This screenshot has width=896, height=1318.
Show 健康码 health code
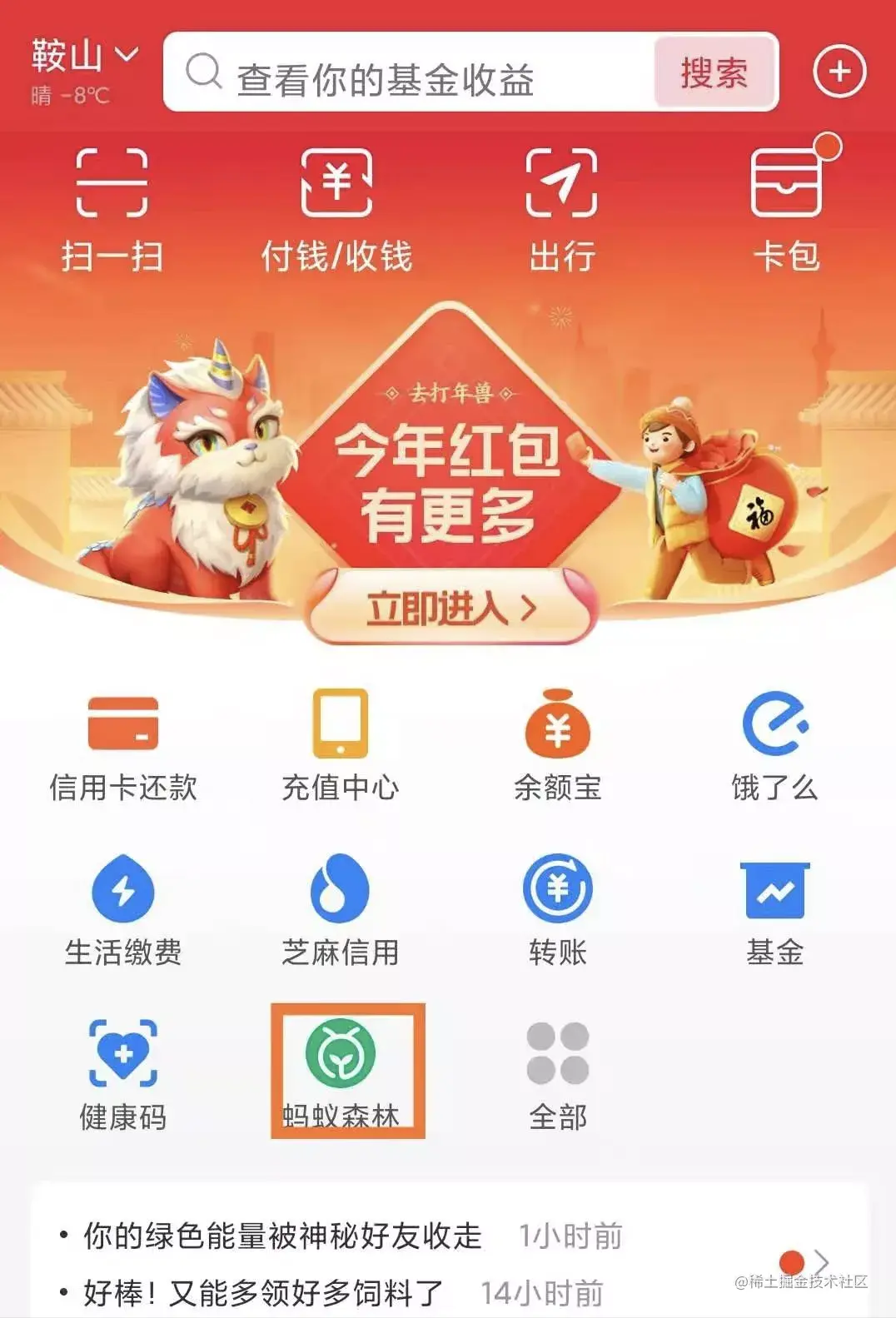(122, 1074)
